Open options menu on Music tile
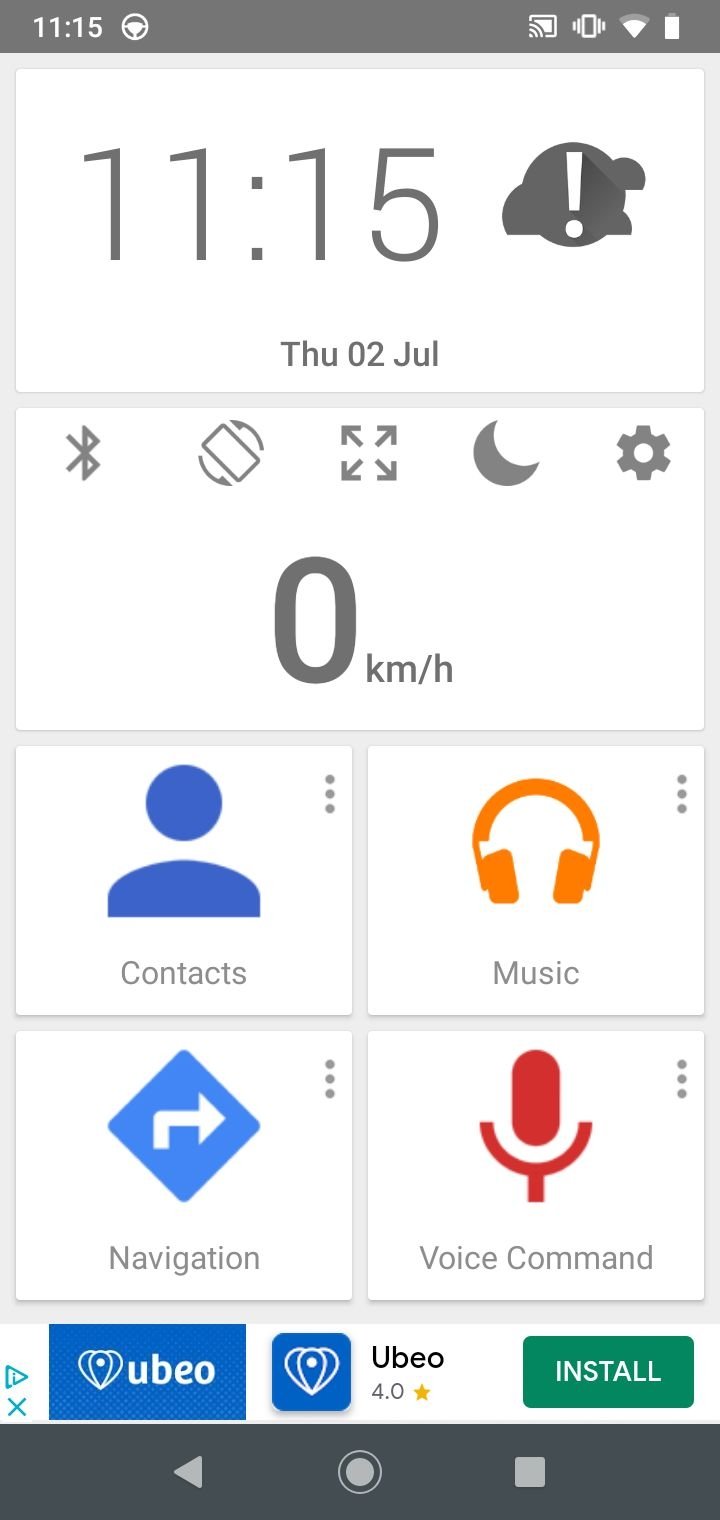The image size is (720, 1520). [682, 794]
